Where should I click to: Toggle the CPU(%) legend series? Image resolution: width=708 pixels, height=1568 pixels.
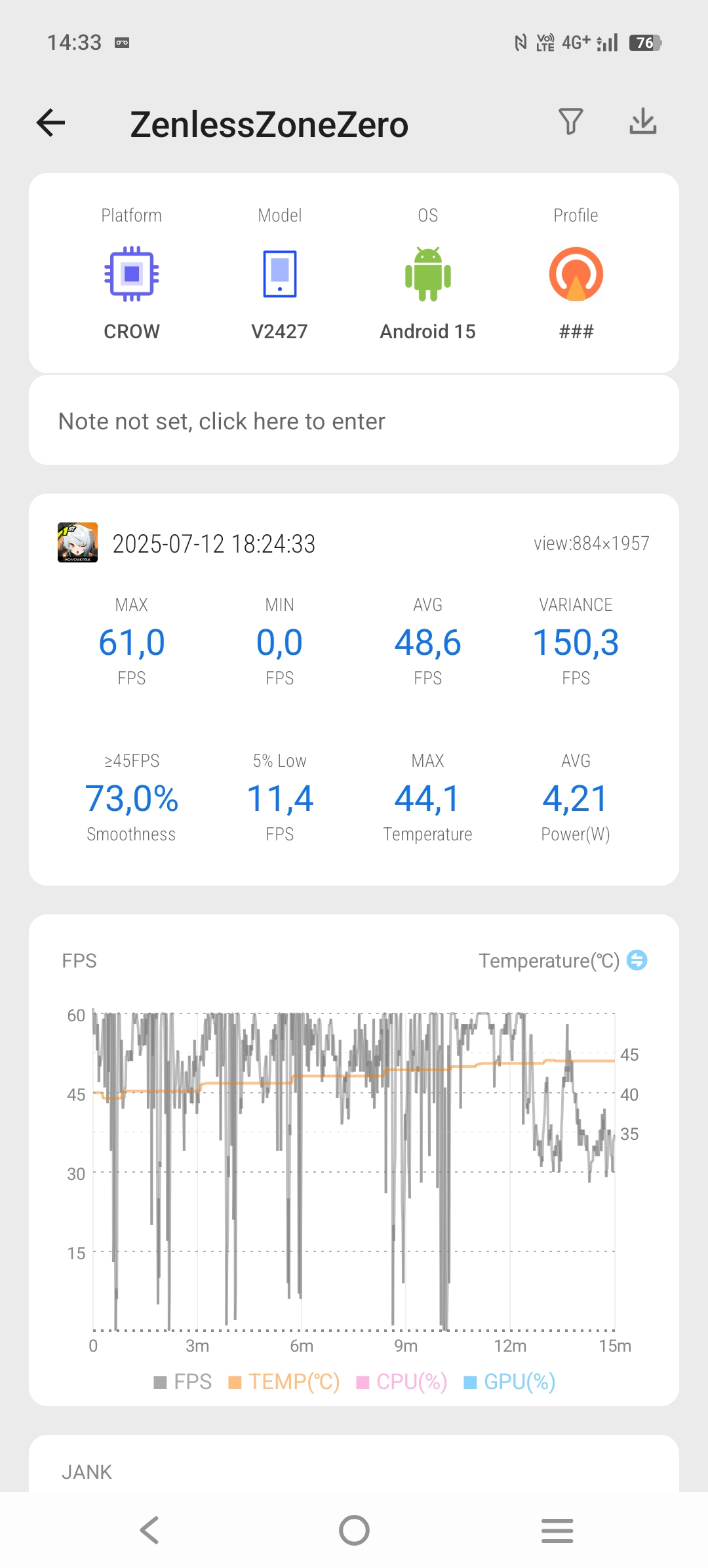pyautogui.click(x=402, y=1382)
